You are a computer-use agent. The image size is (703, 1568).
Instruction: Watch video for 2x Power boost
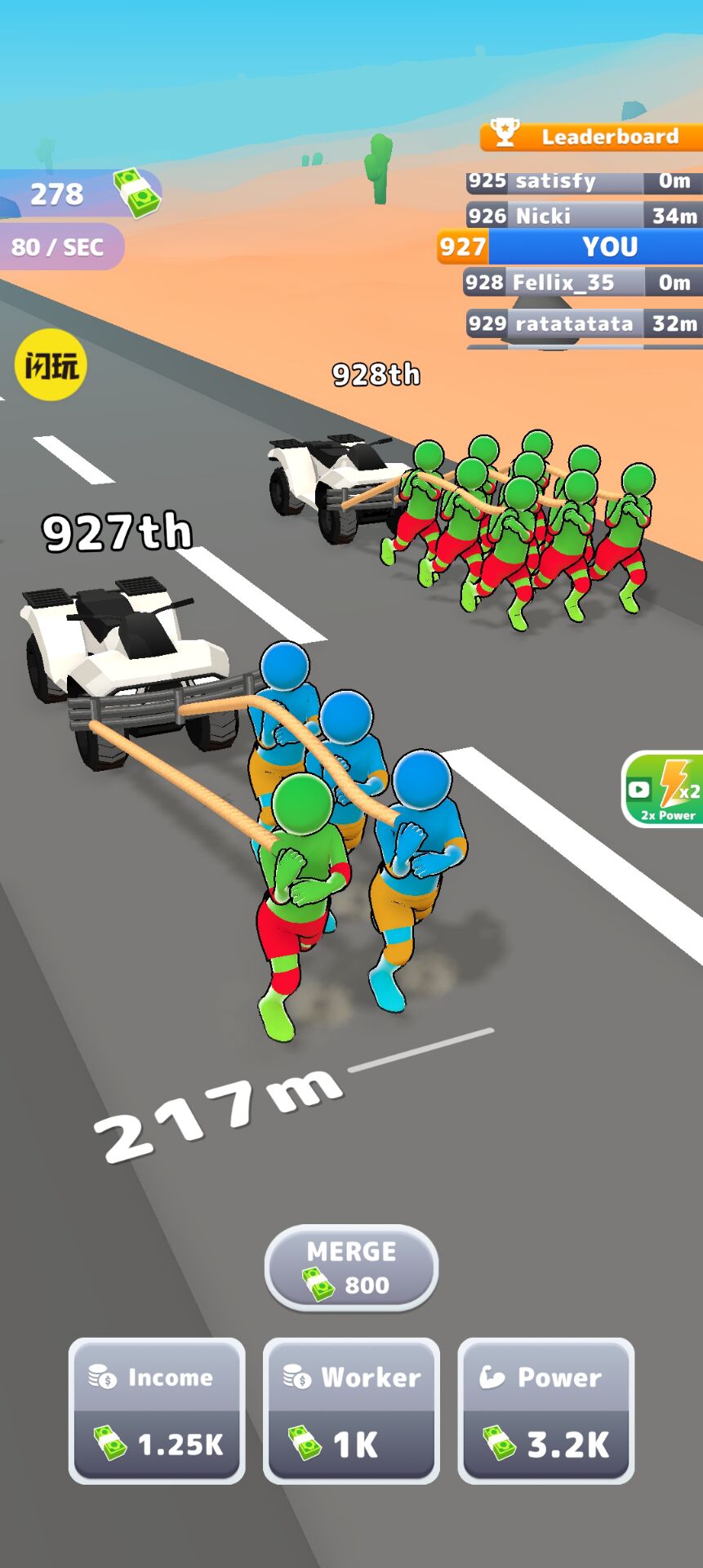[x=665, y=790]
